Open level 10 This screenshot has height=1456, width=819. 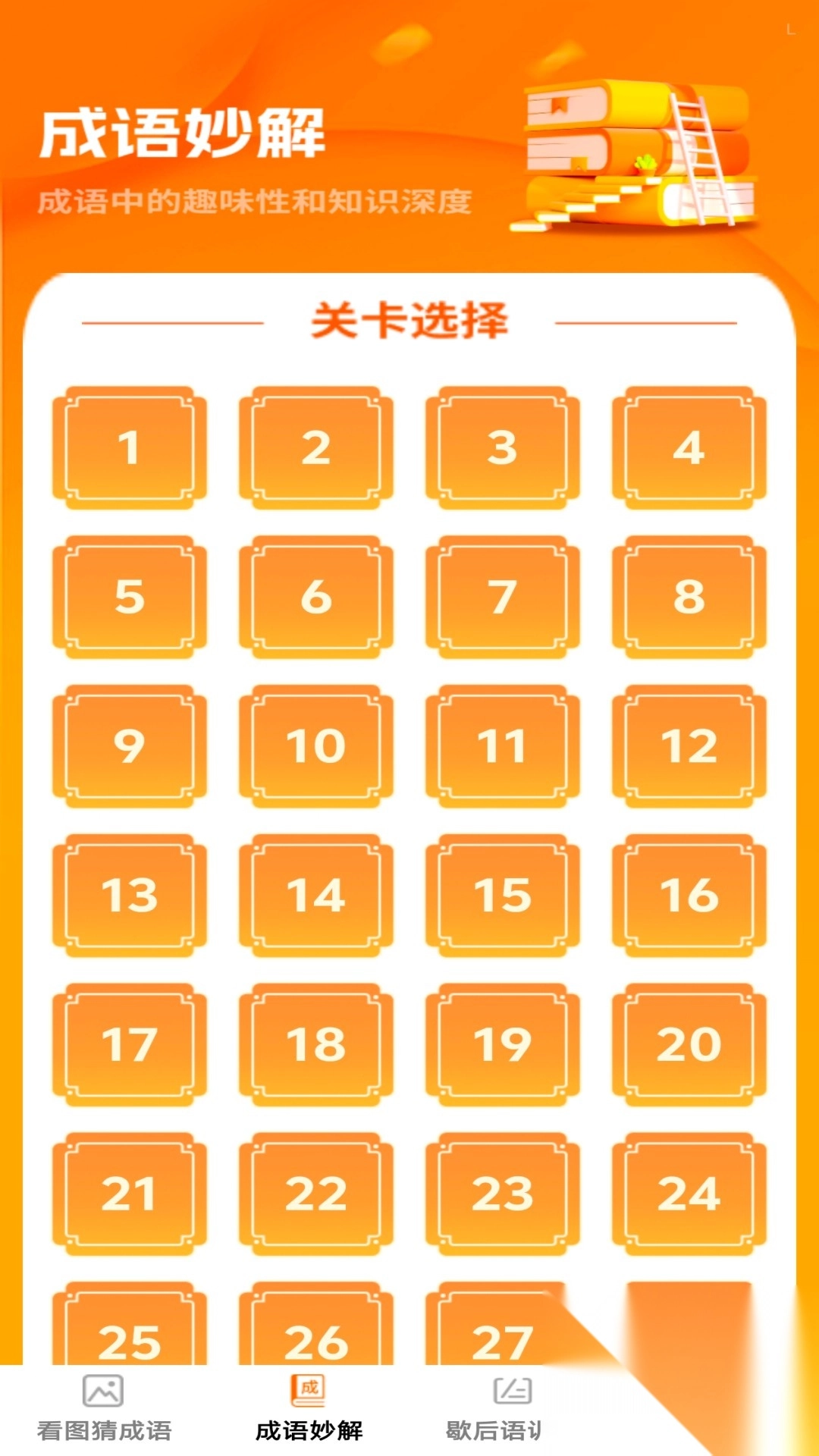click(x=315, y=746)
